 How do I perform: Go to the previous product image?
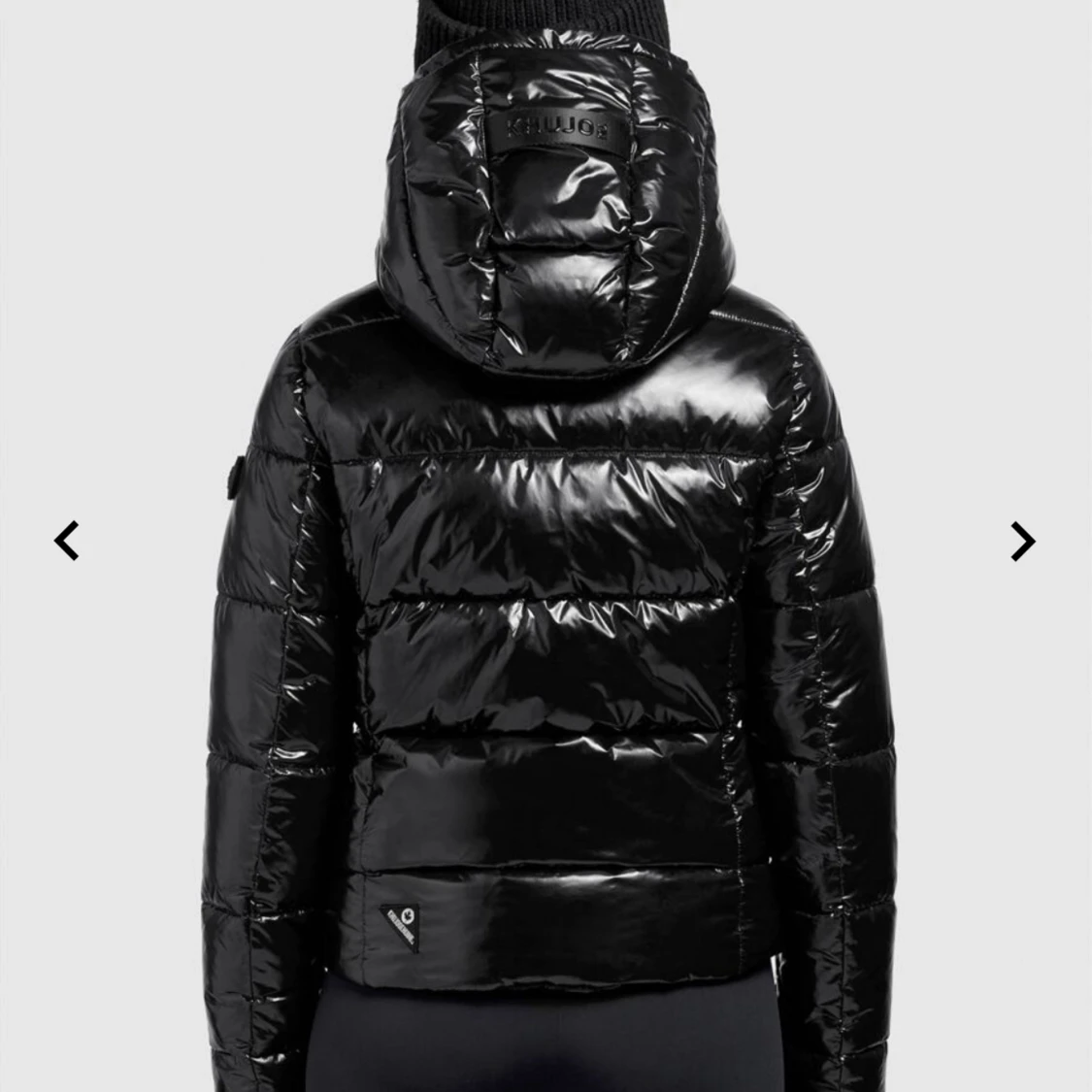[66, 541]
